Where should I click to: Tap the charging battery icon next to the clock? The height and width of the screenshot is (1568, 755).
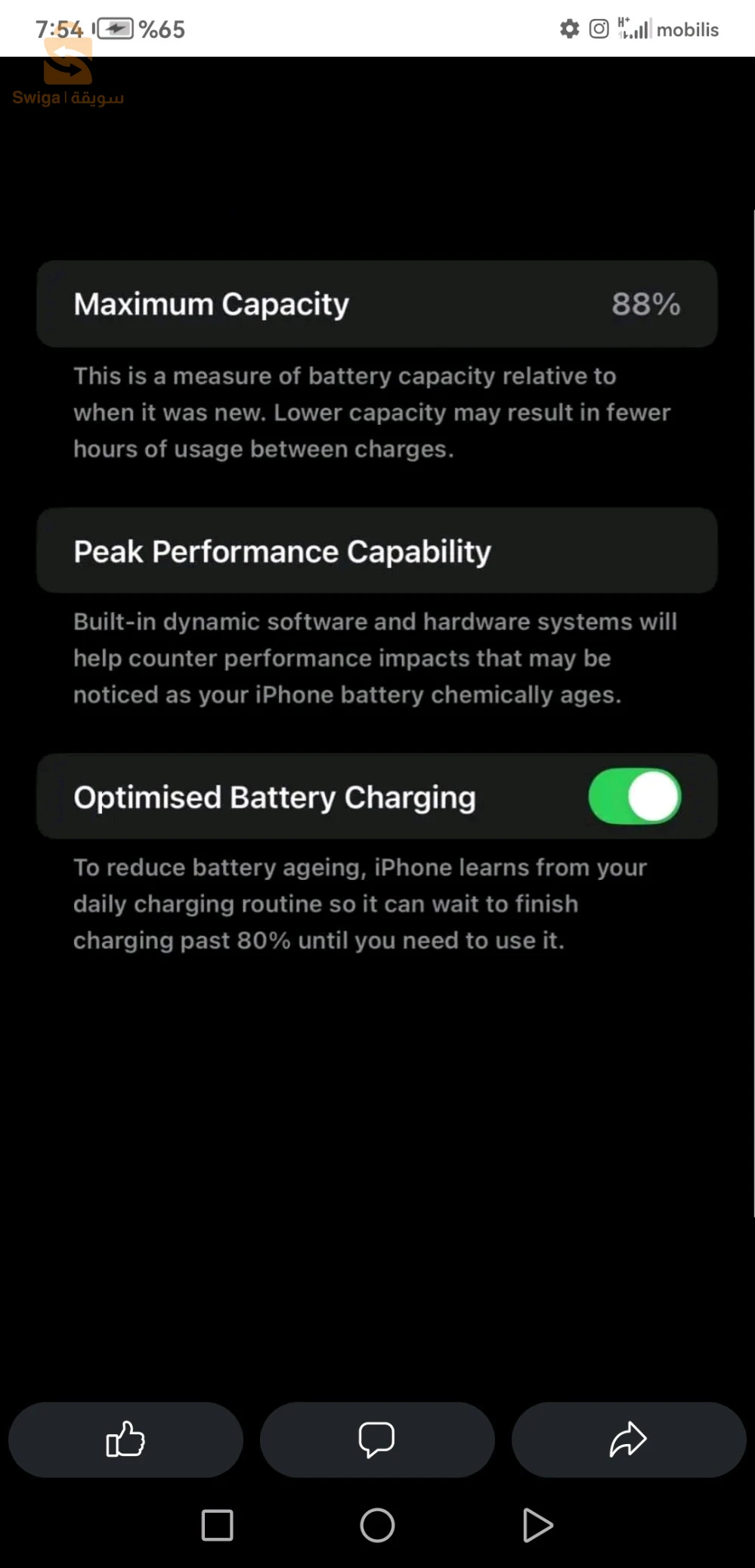click(x=113, y=29)
